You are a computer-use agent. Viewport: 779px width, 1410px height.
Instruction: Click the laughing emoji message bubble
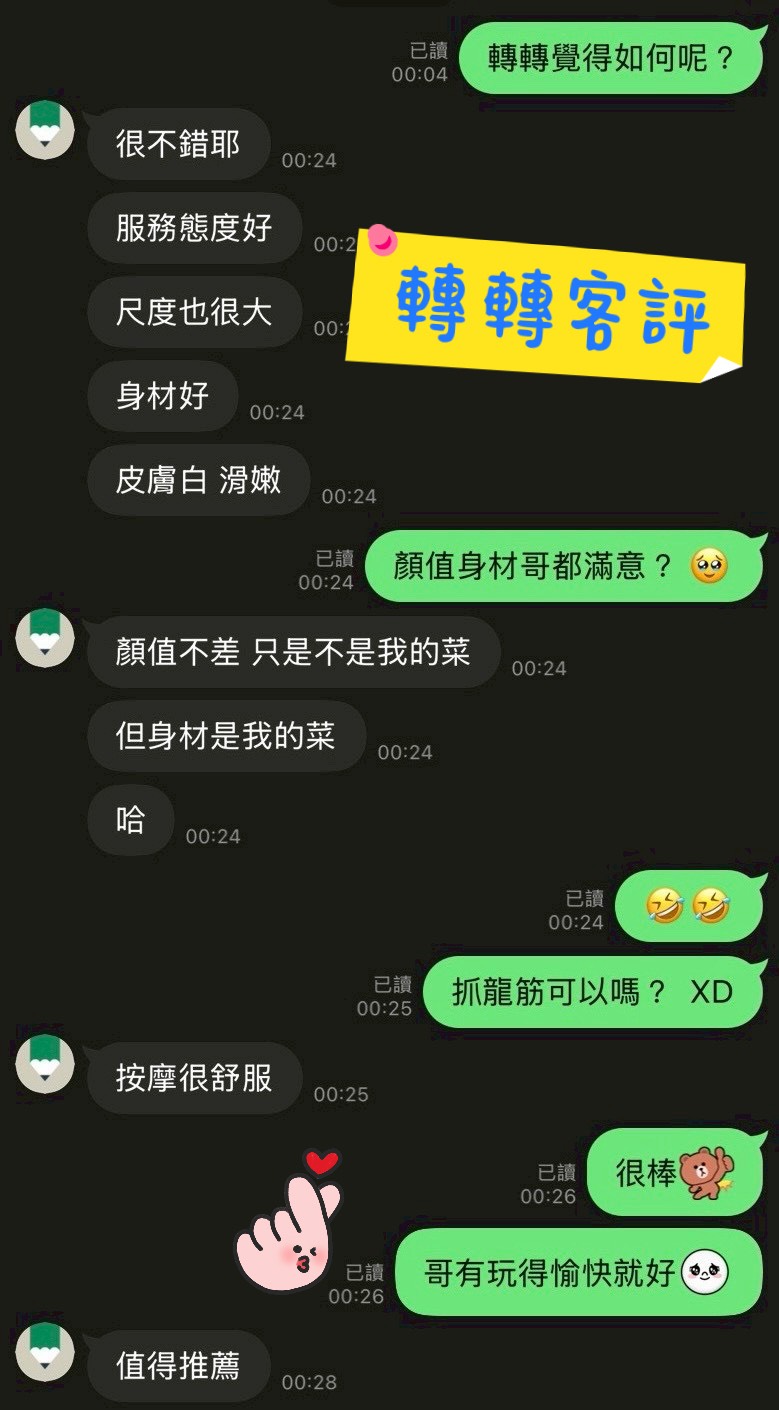pyautogui.click(x=690, y=906)
